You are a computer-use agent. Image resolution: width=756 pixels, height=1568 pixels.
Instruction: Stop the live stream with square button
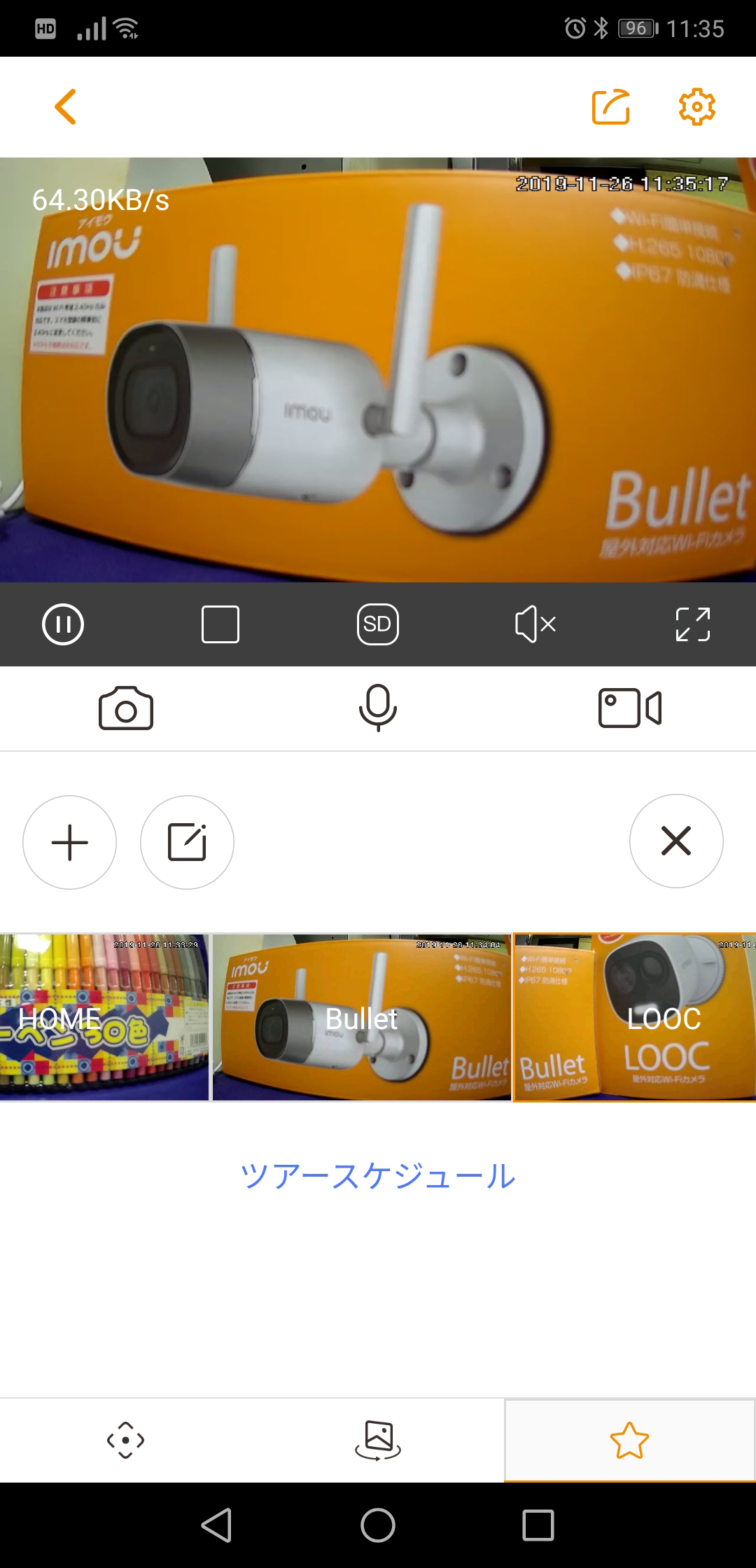[x=220, y=624]
